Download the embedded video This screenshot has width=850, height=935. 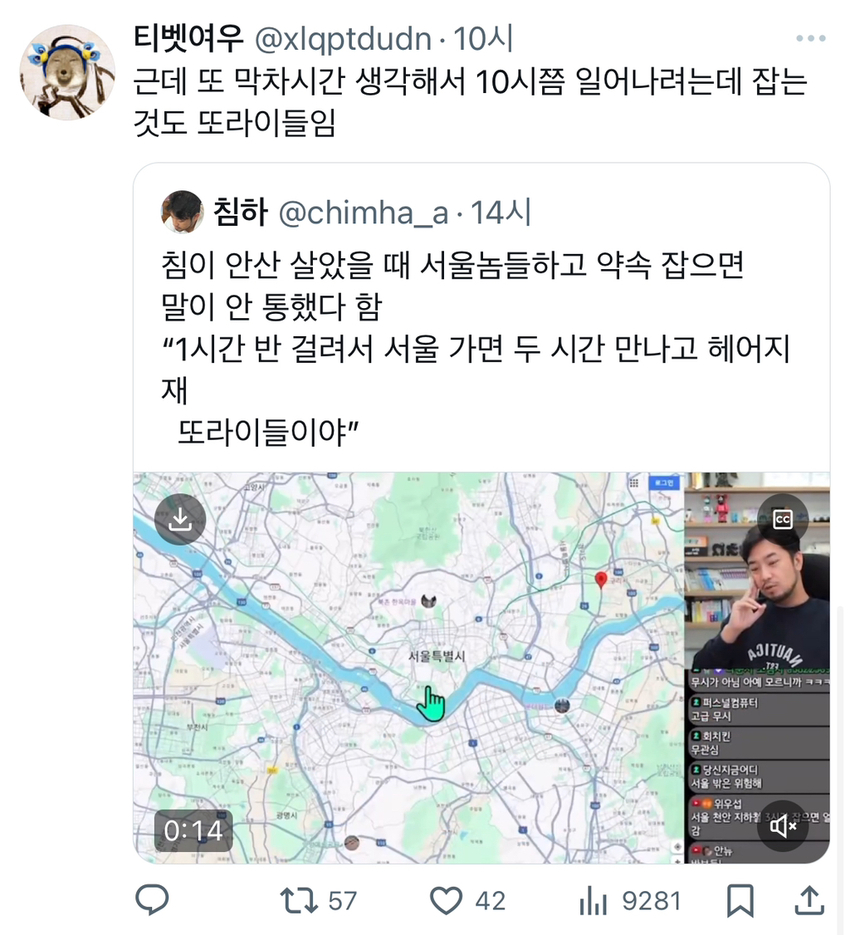coord(180,519)
